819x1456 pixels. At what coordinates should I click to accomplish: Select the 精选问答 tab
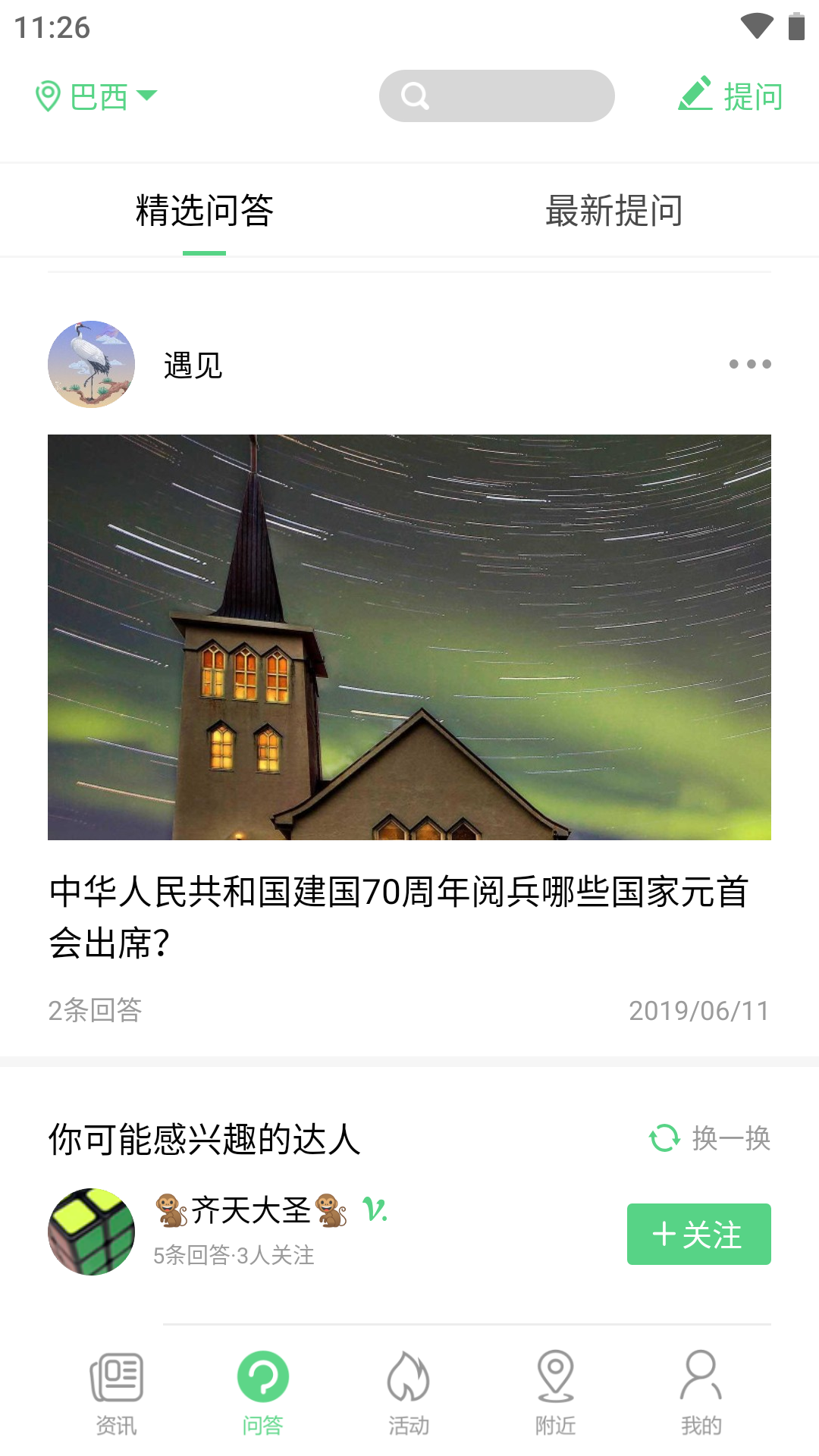[x=205, y=211]
